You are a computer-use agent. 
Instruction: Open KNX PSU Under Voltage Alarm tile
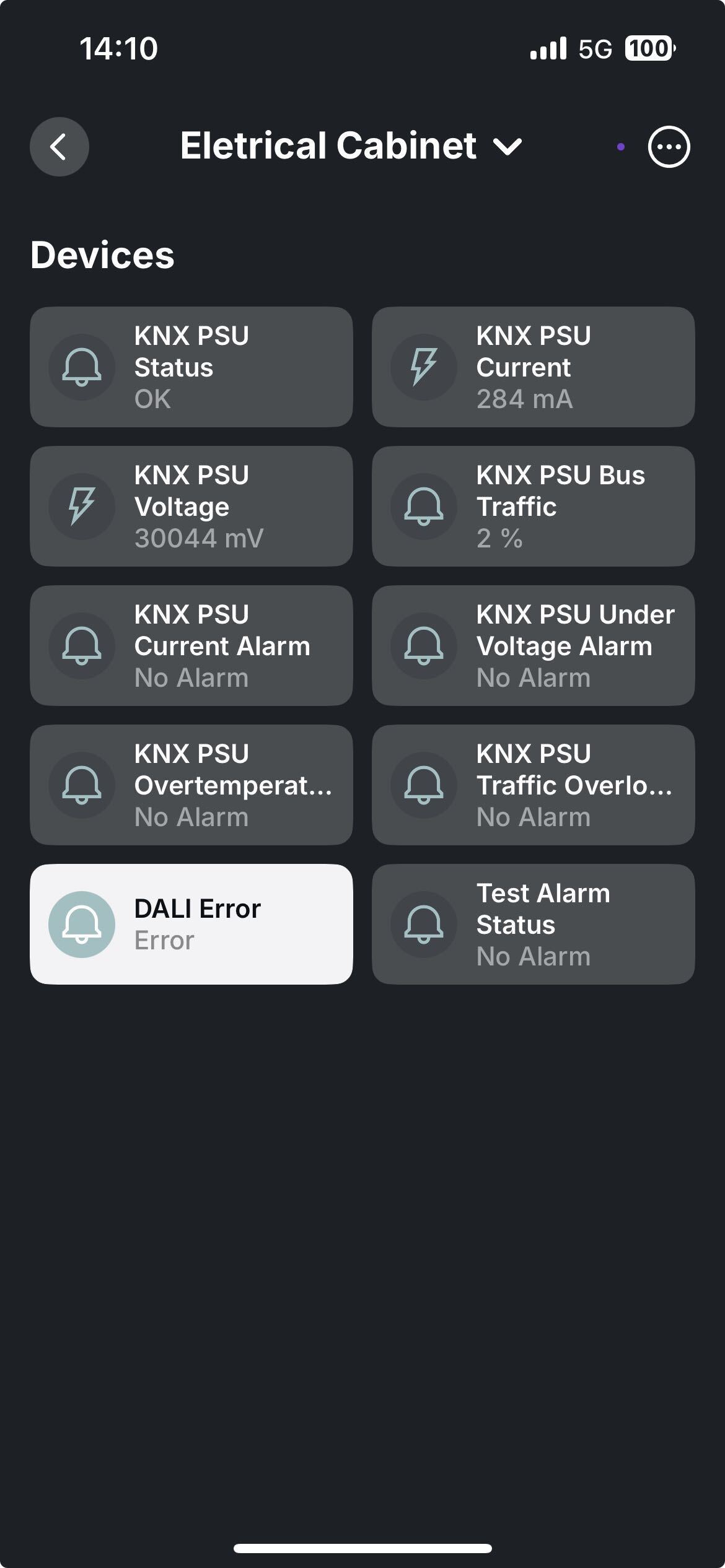coord(533,645)
